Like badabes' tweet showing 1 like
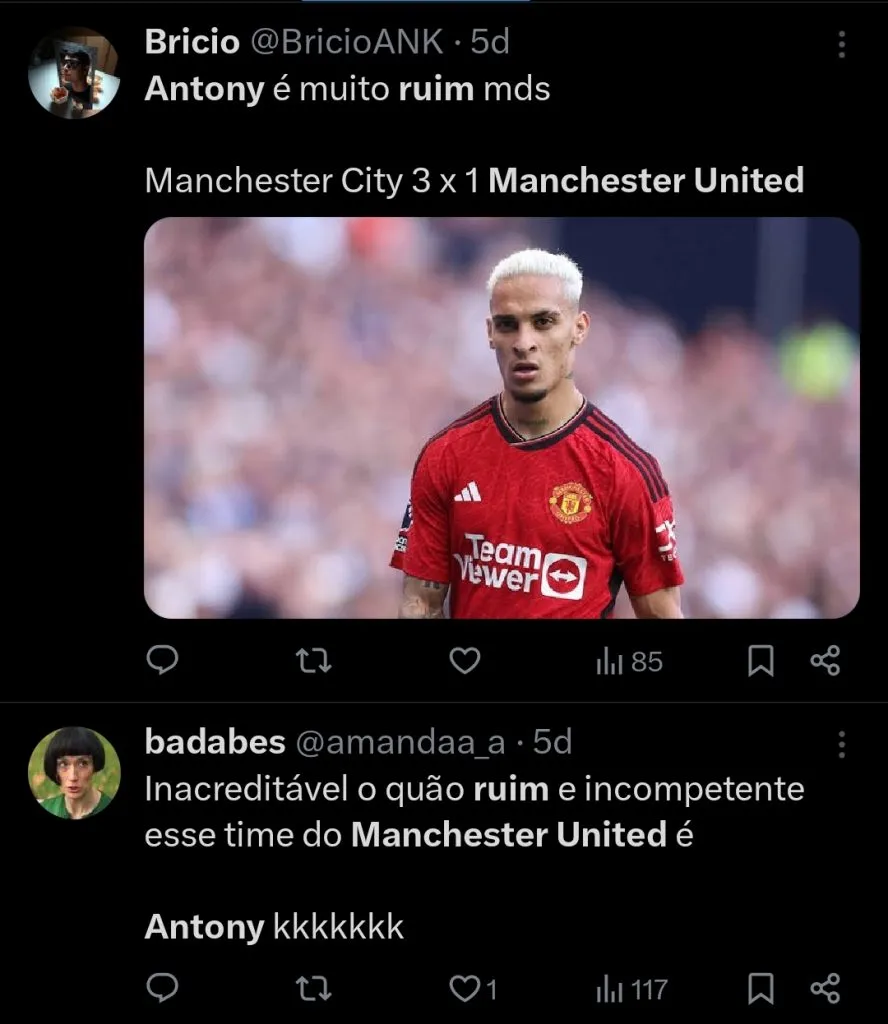Viewport: 888px width, 1024px height. pos(466,986)
